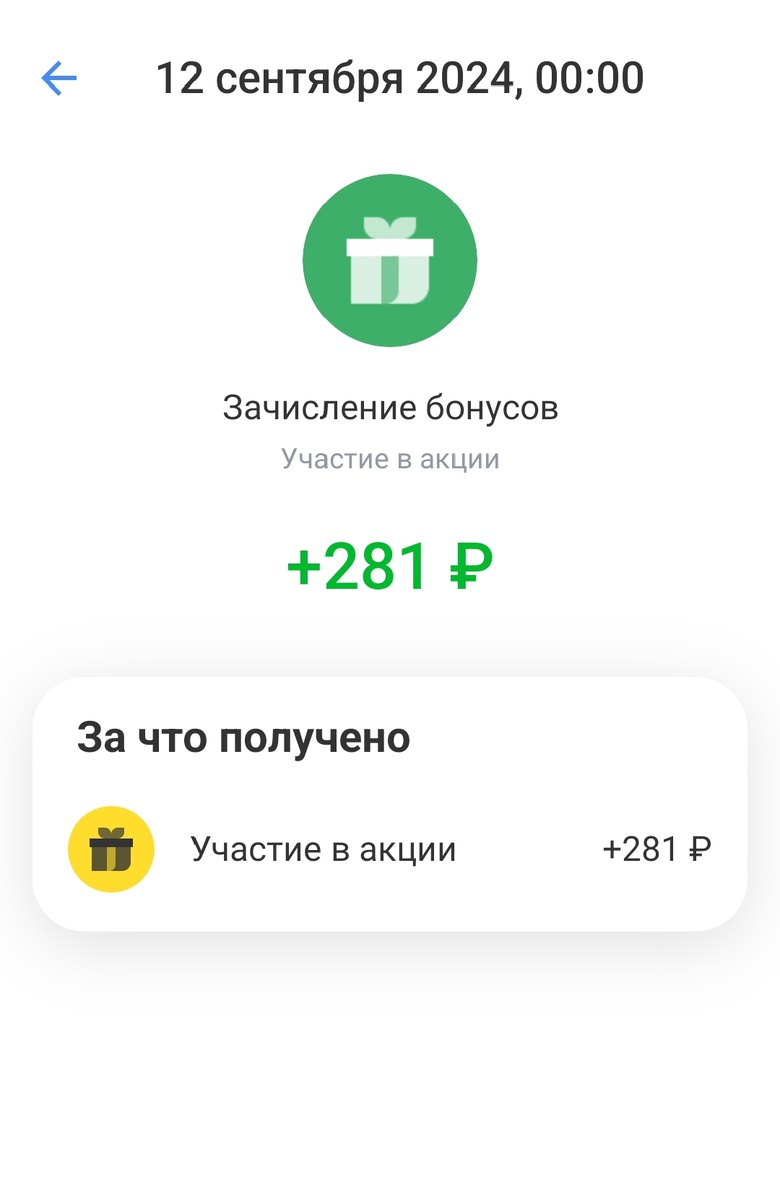Viewport: 780px width, 1200px height.
Task: Click the blue back arrow
Action: [x=57, y=75]
